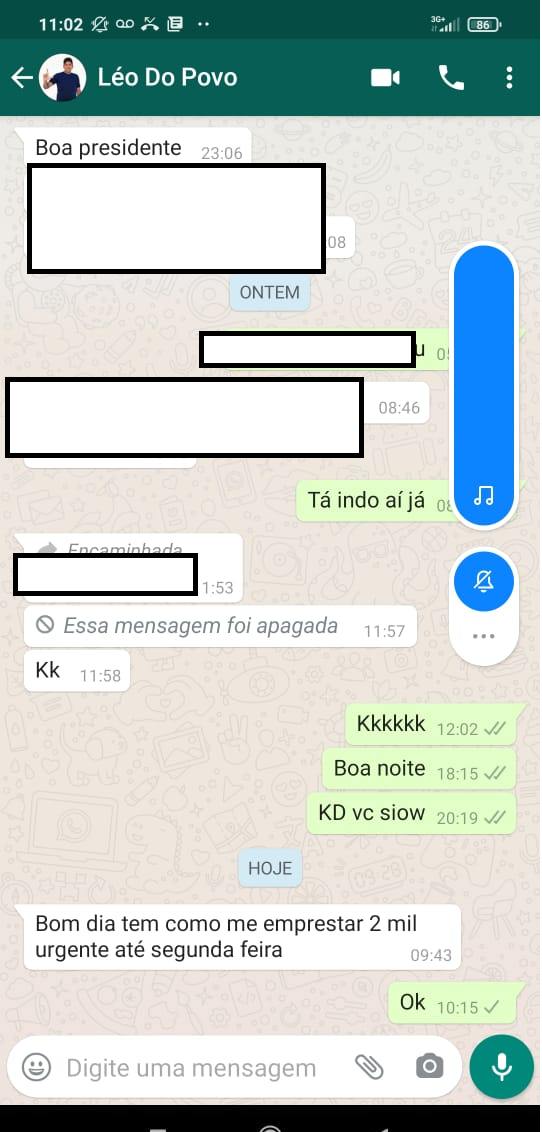Start a video call with Léo Do Povo
Screen dimensions: 542x1132
click(385, 78)
